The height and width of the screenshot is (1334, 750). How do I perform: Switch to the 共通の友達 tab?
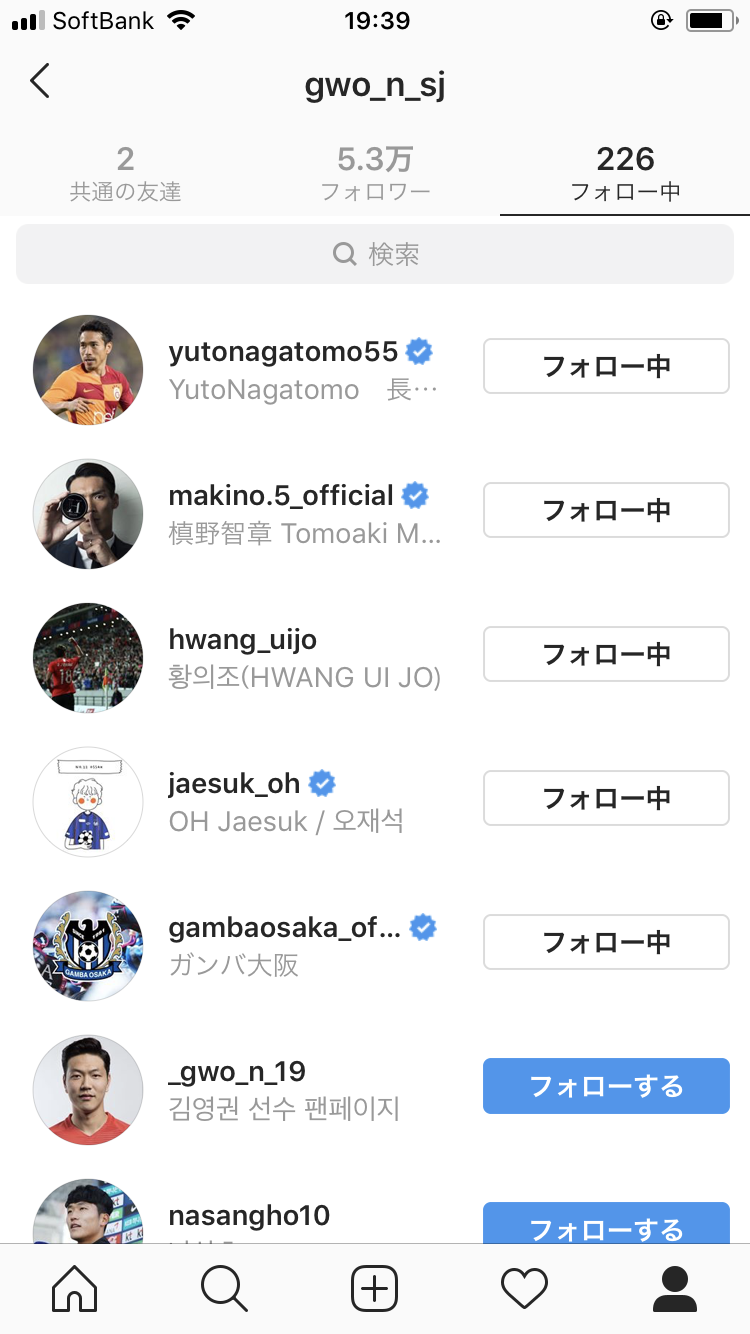[125, 174]
